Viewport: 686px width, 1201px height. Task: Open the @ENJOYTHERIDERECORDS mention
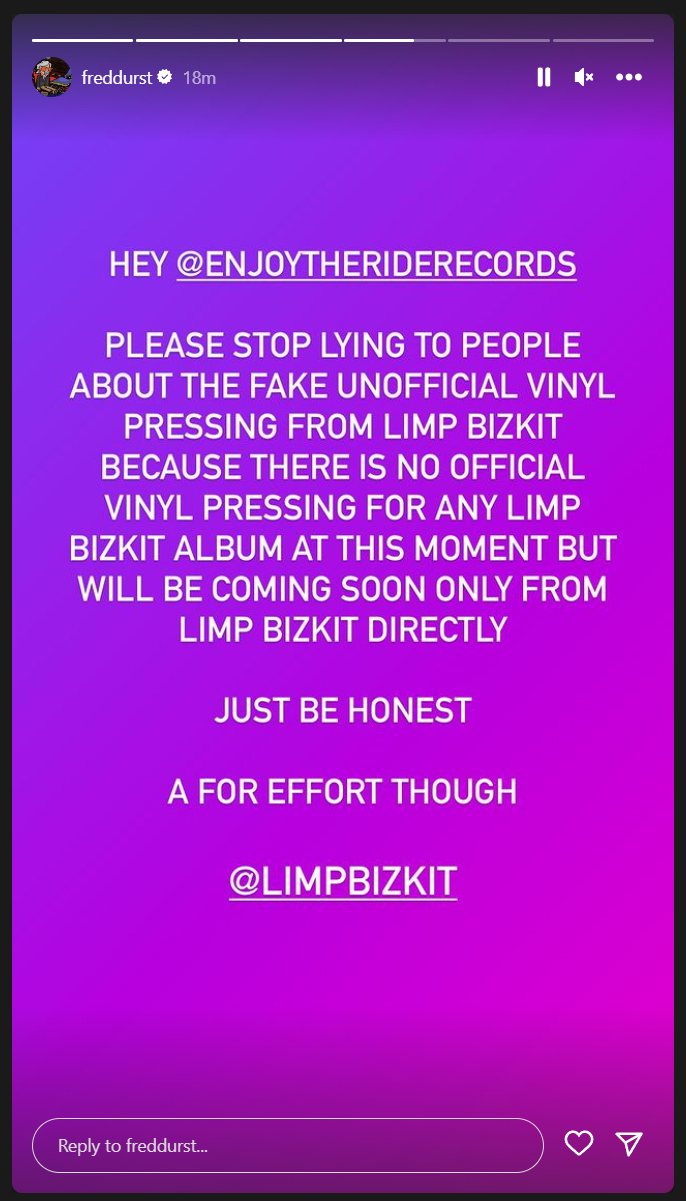[x=376, y=264]
